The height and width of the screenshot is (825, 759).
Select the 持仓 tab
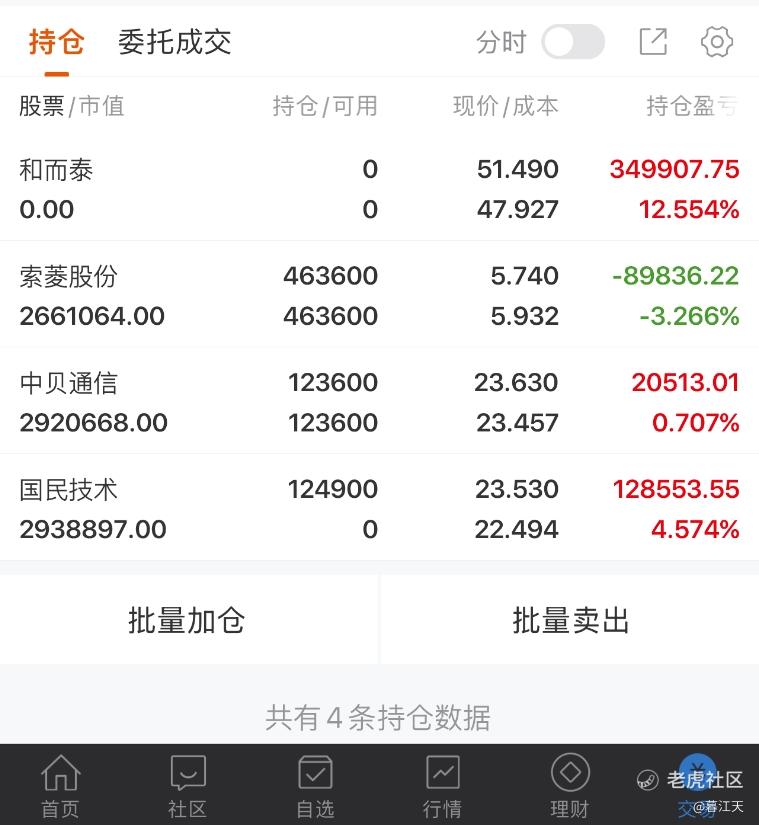click(56, 42)
